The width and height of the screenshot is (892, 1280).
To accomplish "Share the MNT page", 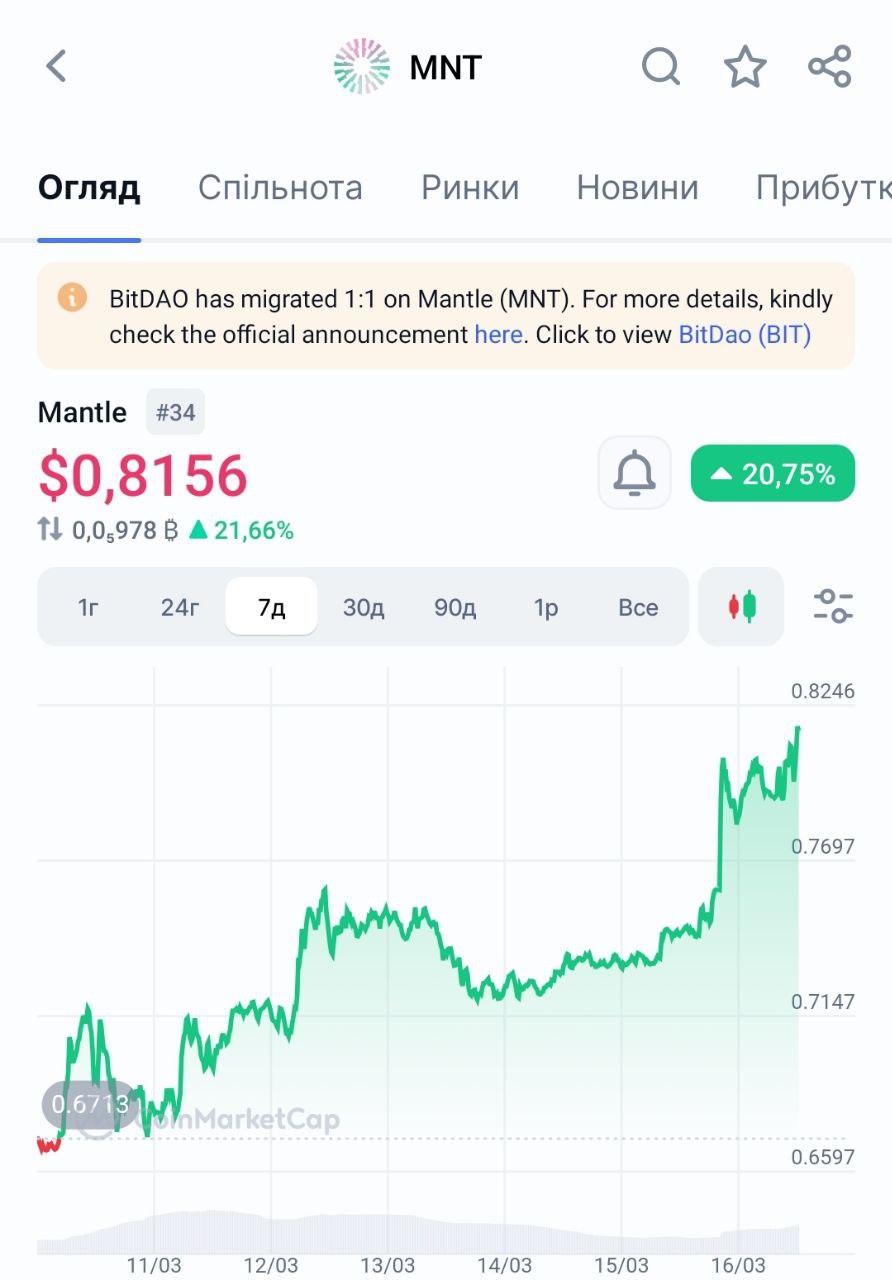I will pos(829,67).
